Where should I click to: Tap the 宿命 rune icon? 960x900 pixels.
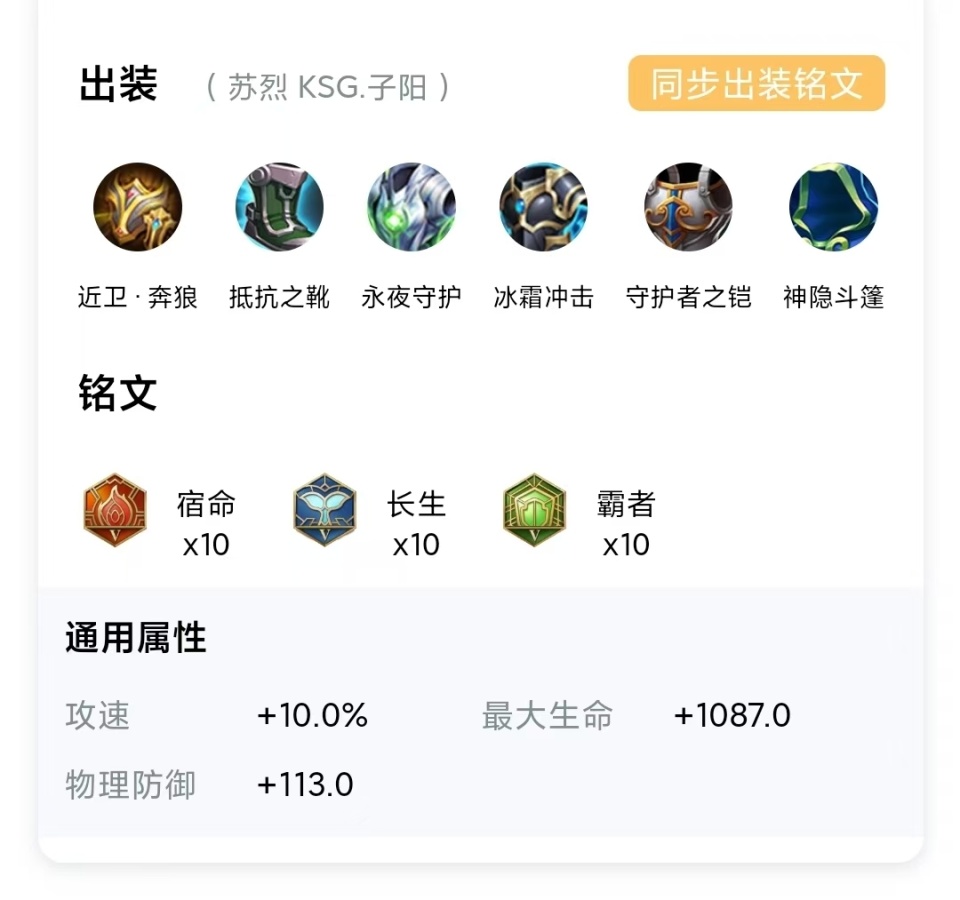tap(115, 509)
